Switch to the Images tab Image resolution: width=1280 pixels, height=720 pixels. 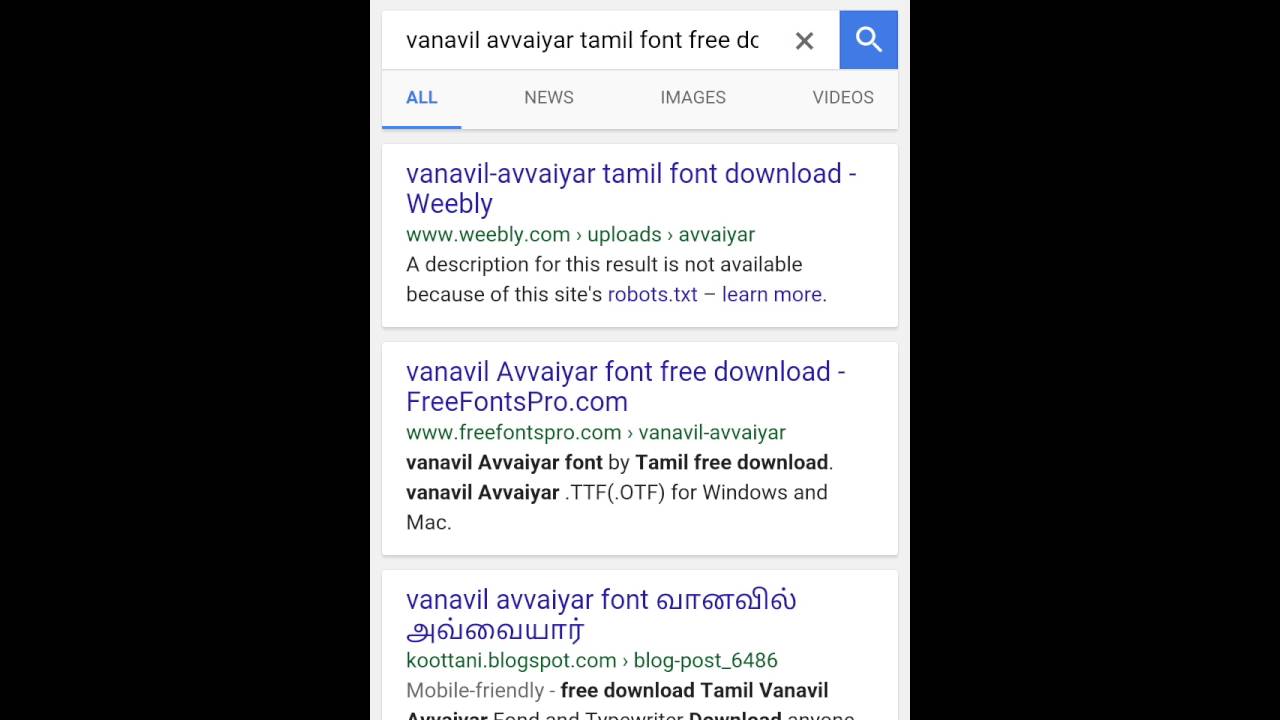[693, 97]
